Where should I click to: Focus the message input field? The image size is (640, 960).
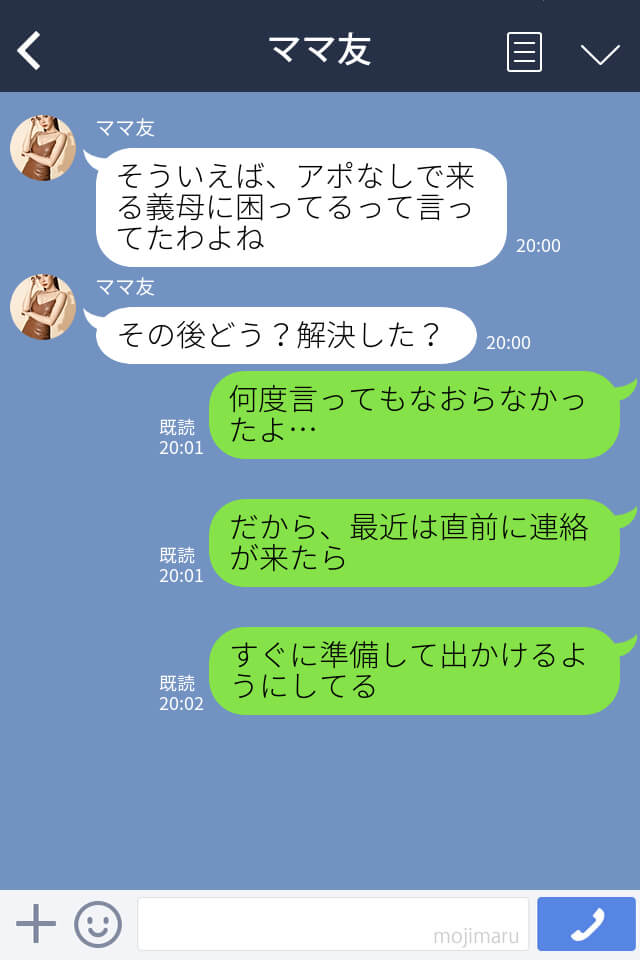(332, 923)
